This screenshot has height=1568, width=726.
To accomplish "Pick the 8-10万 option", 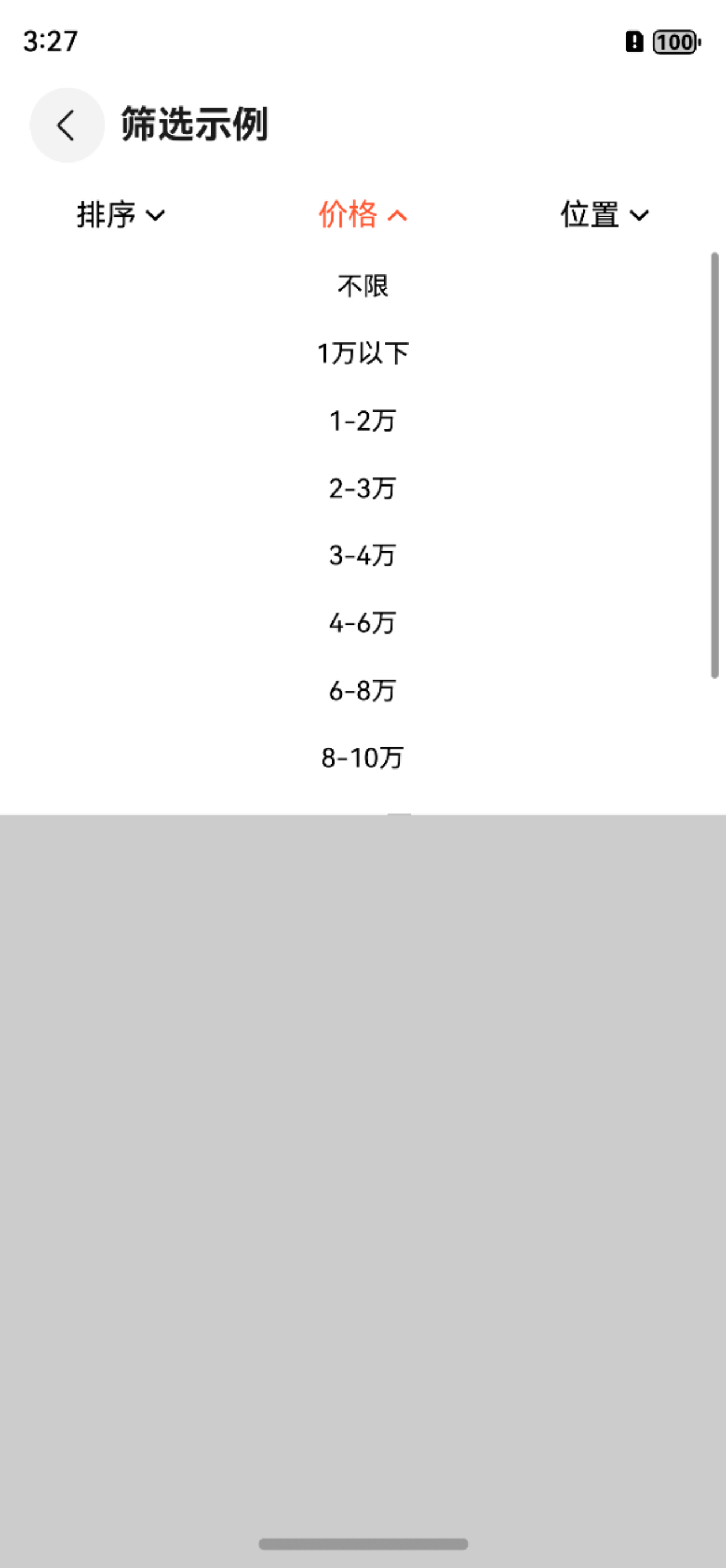I will click(x=362, y=759).
